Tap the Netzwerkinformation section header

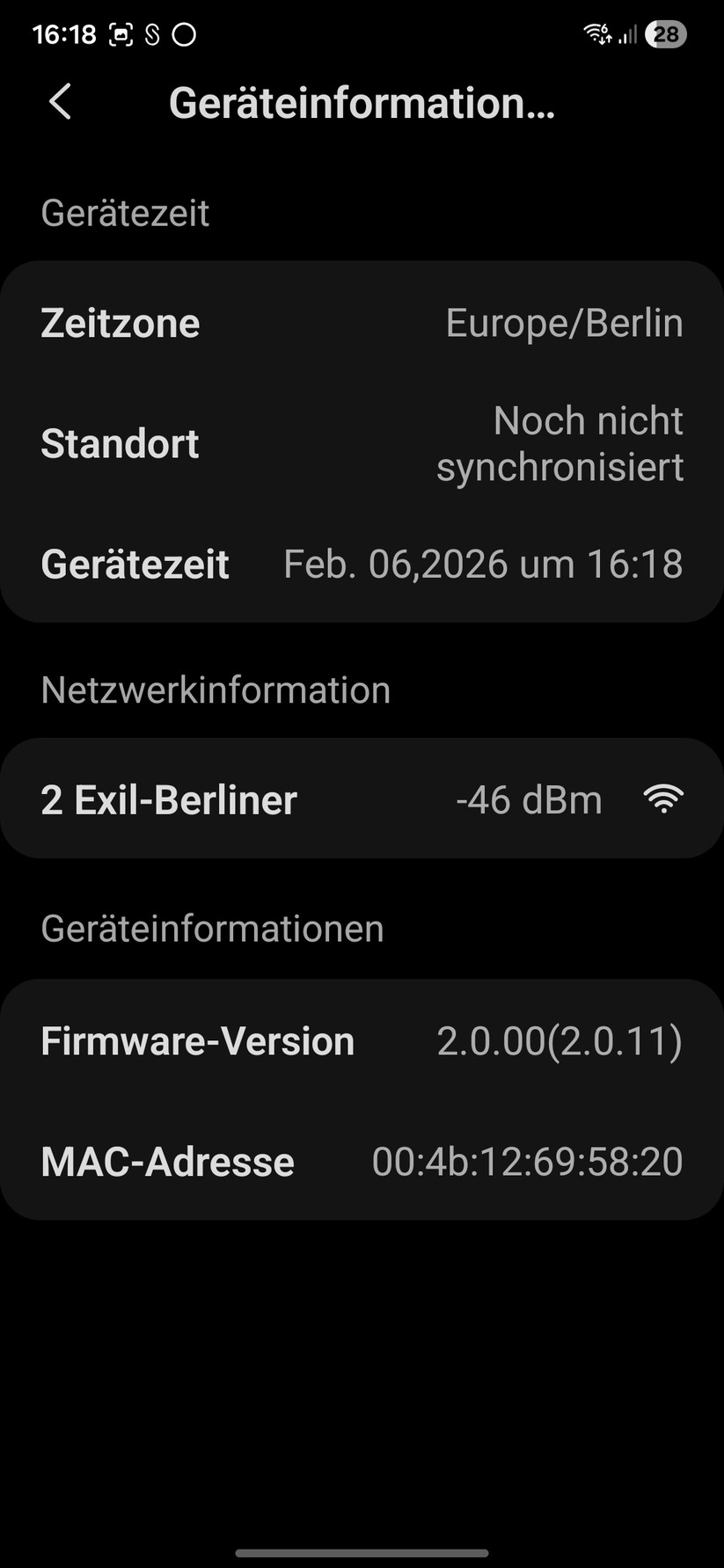pyautogui.click(x=216, y=690)
